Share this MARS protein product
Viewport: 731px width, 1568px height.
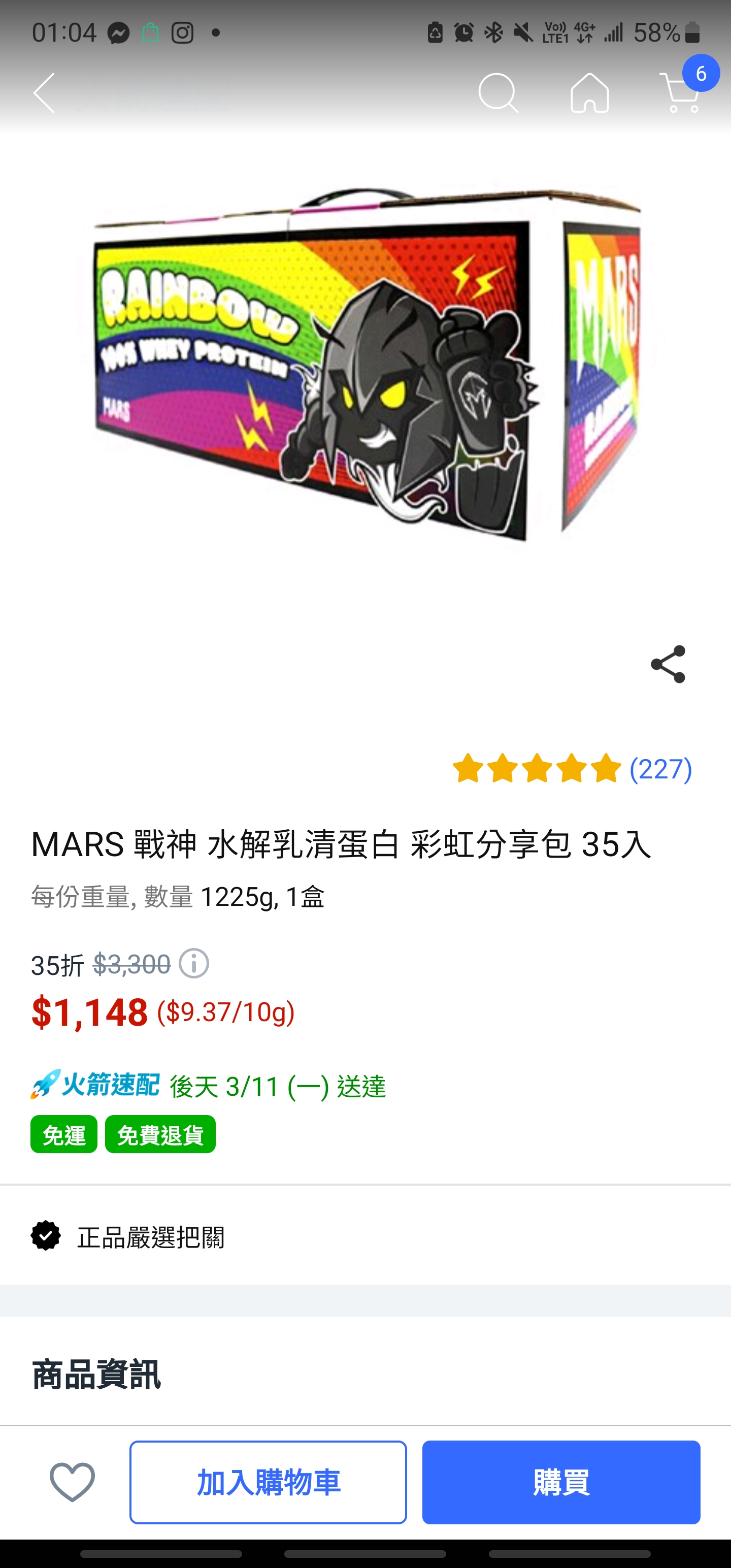point(668,664)
